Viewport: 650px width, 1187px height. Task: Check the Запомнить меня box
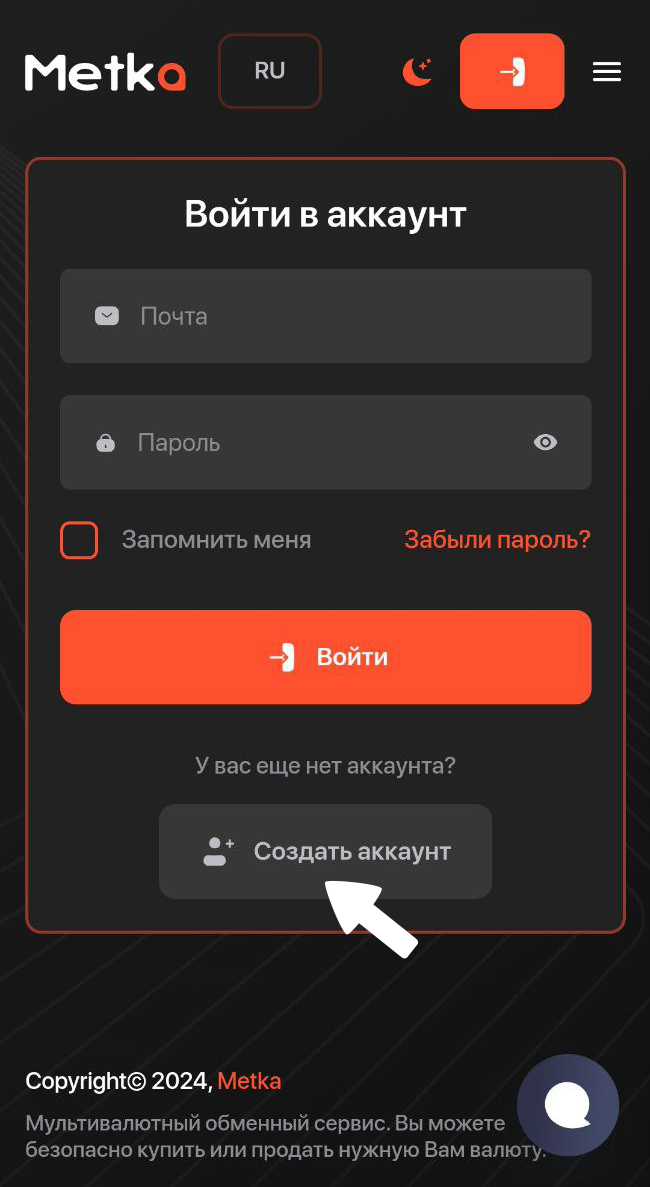click(x=79, y=540)
